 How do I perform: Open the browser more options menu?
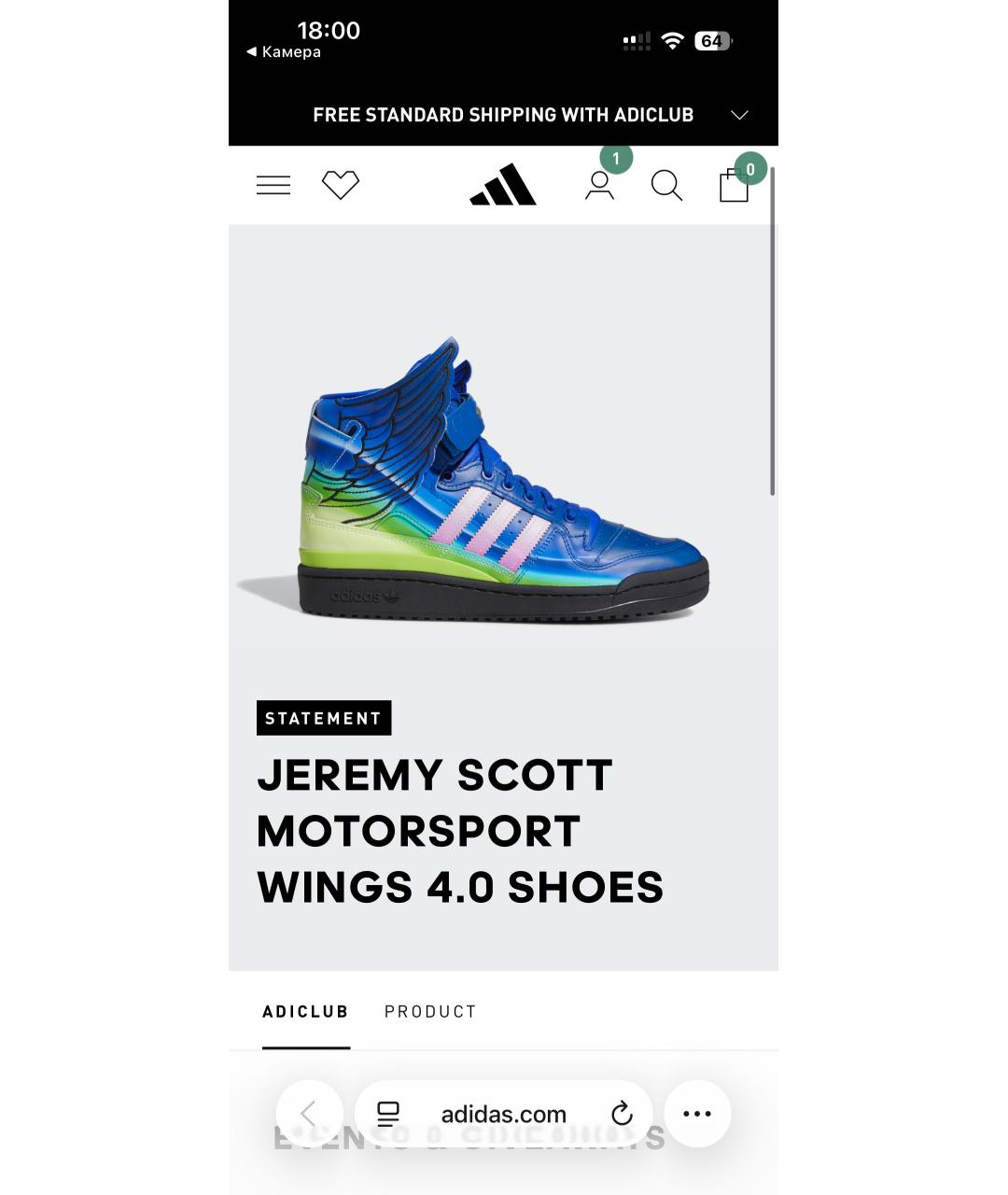[697, 1113]
